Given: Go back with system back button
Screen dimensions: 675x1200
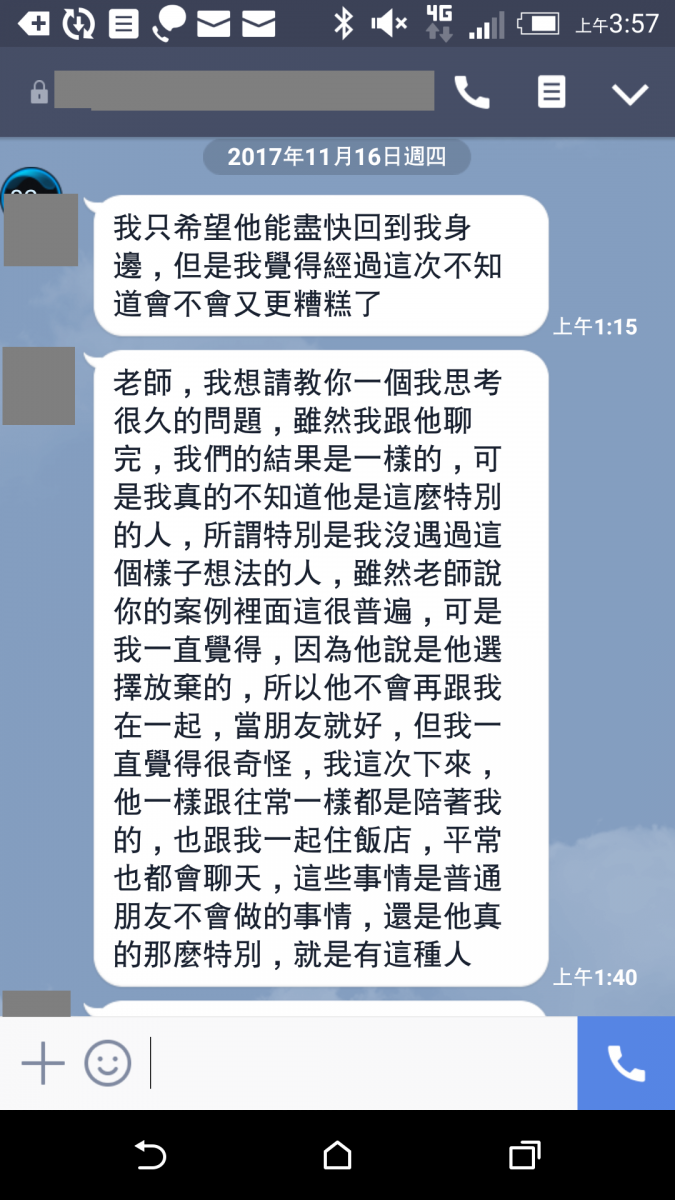Looking at the screenshot, I should pos(150,1156).
